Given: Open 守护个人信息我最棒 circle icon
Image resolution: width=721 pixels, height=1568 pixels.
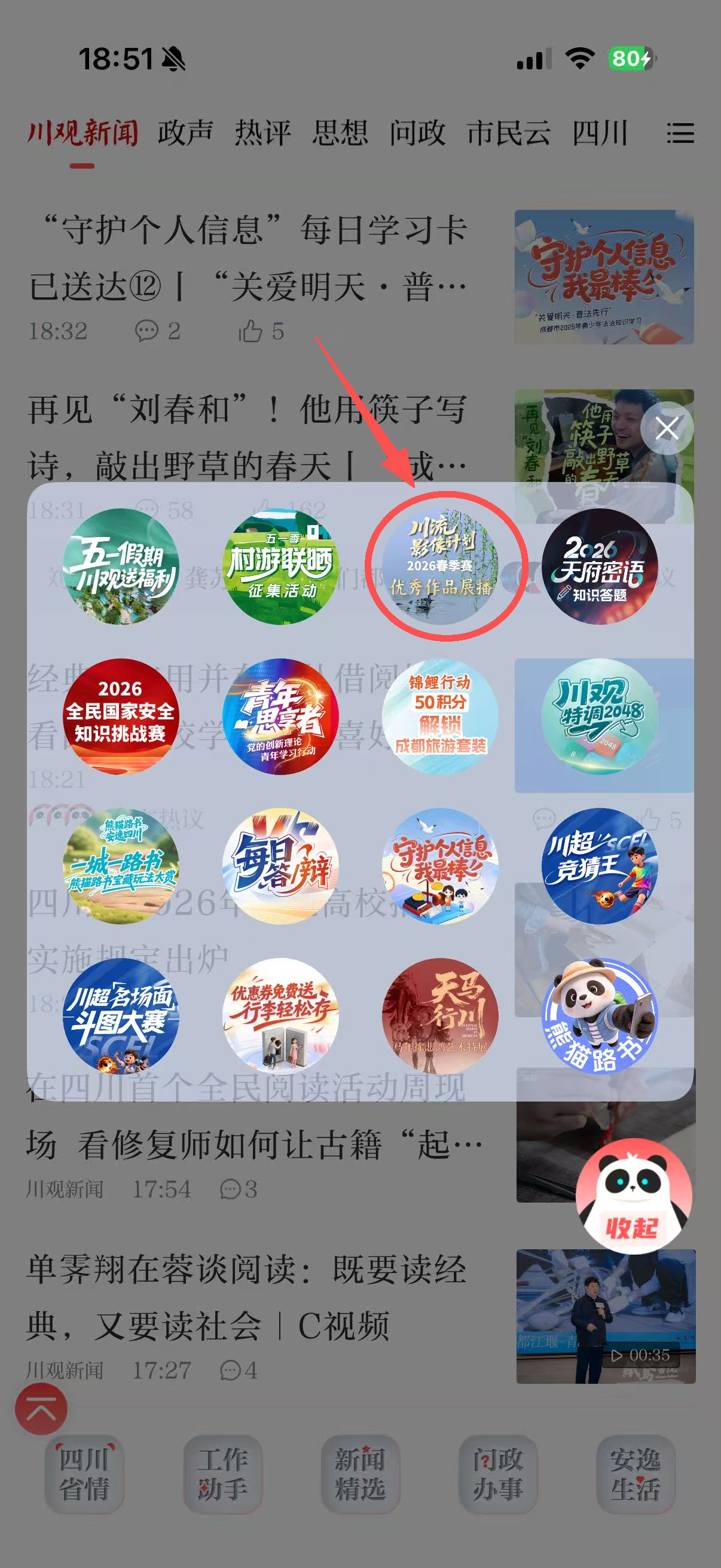Looking at the screenshot, I should point(441,866).
